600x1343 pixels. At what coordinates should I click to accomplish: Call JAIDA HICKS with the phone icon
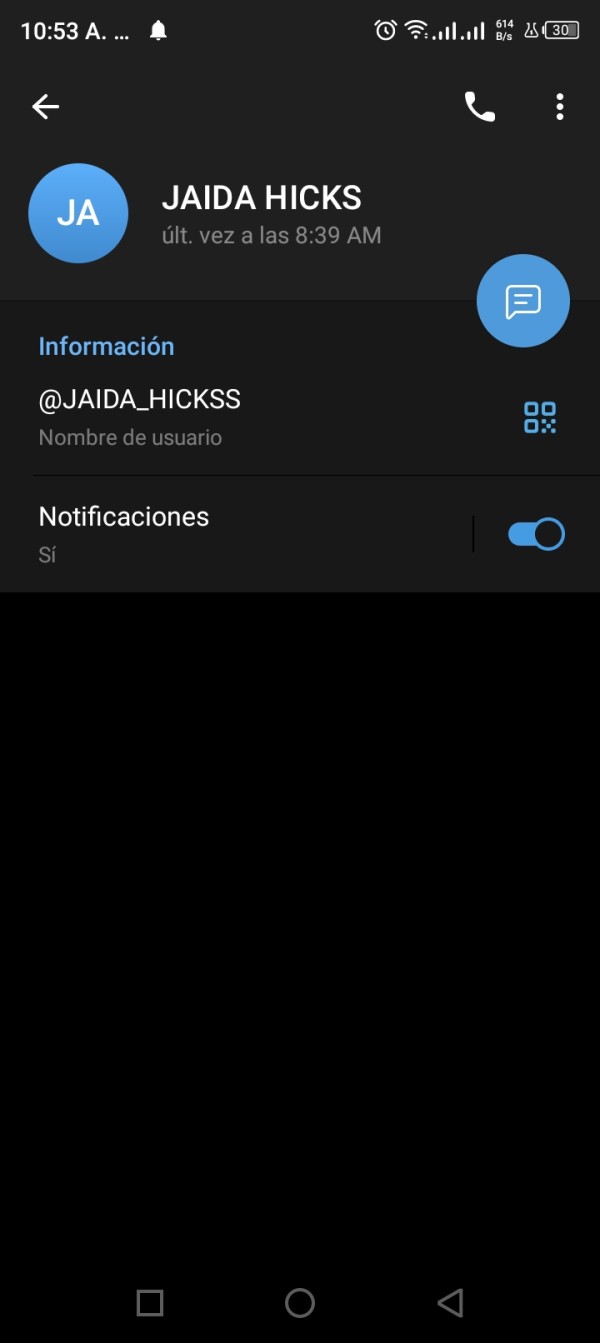point(480,106)
